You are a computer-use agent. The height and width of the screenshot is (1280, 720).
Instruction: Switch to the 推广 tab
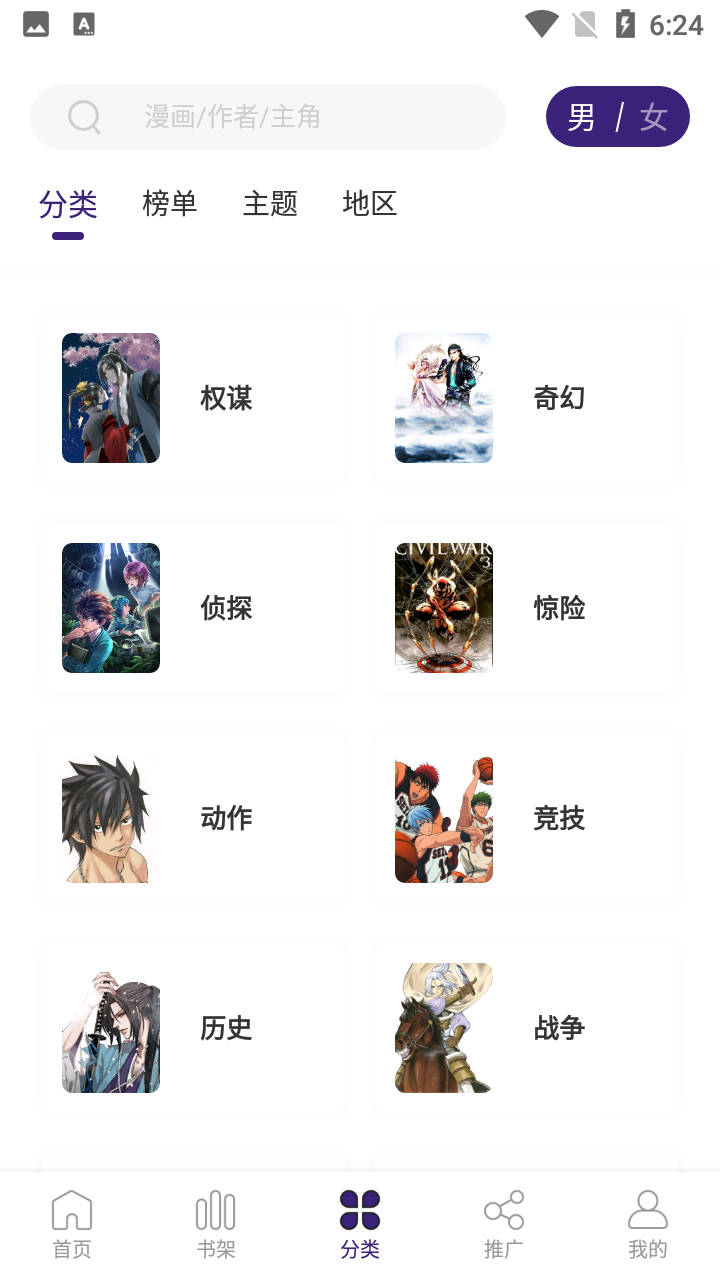(x=504, y=1224)
